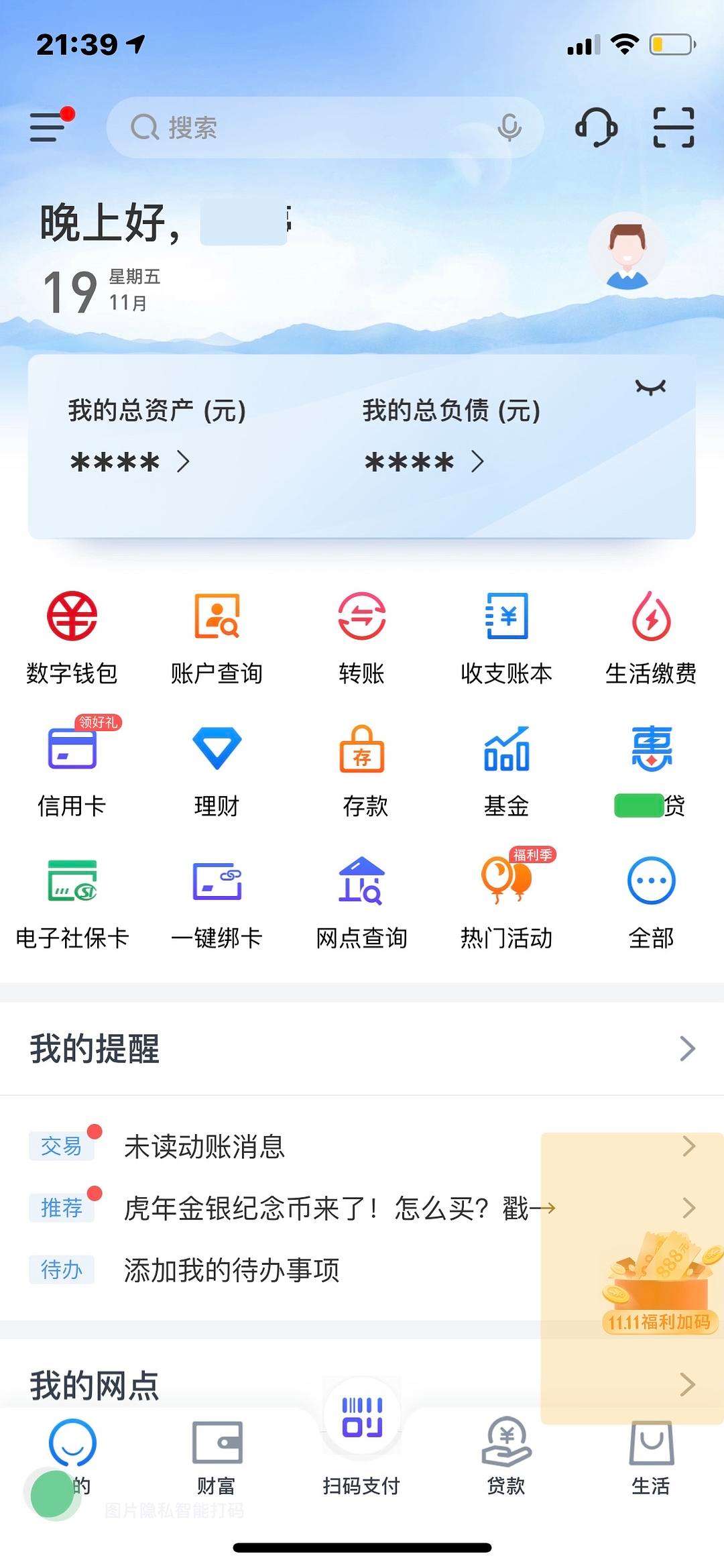Tap 添加我的待办事项 to add tasks
This screenshot has height=1568, width=724.
pyautogui.click(x=231, y=1270)
